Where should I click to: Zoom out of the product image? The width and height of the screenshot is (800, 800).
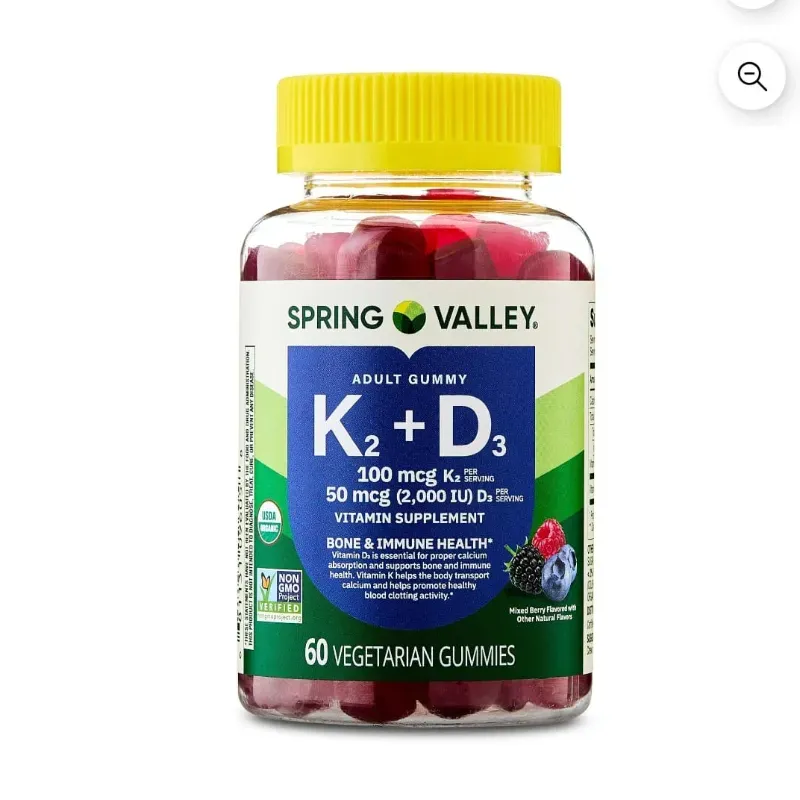751,76
